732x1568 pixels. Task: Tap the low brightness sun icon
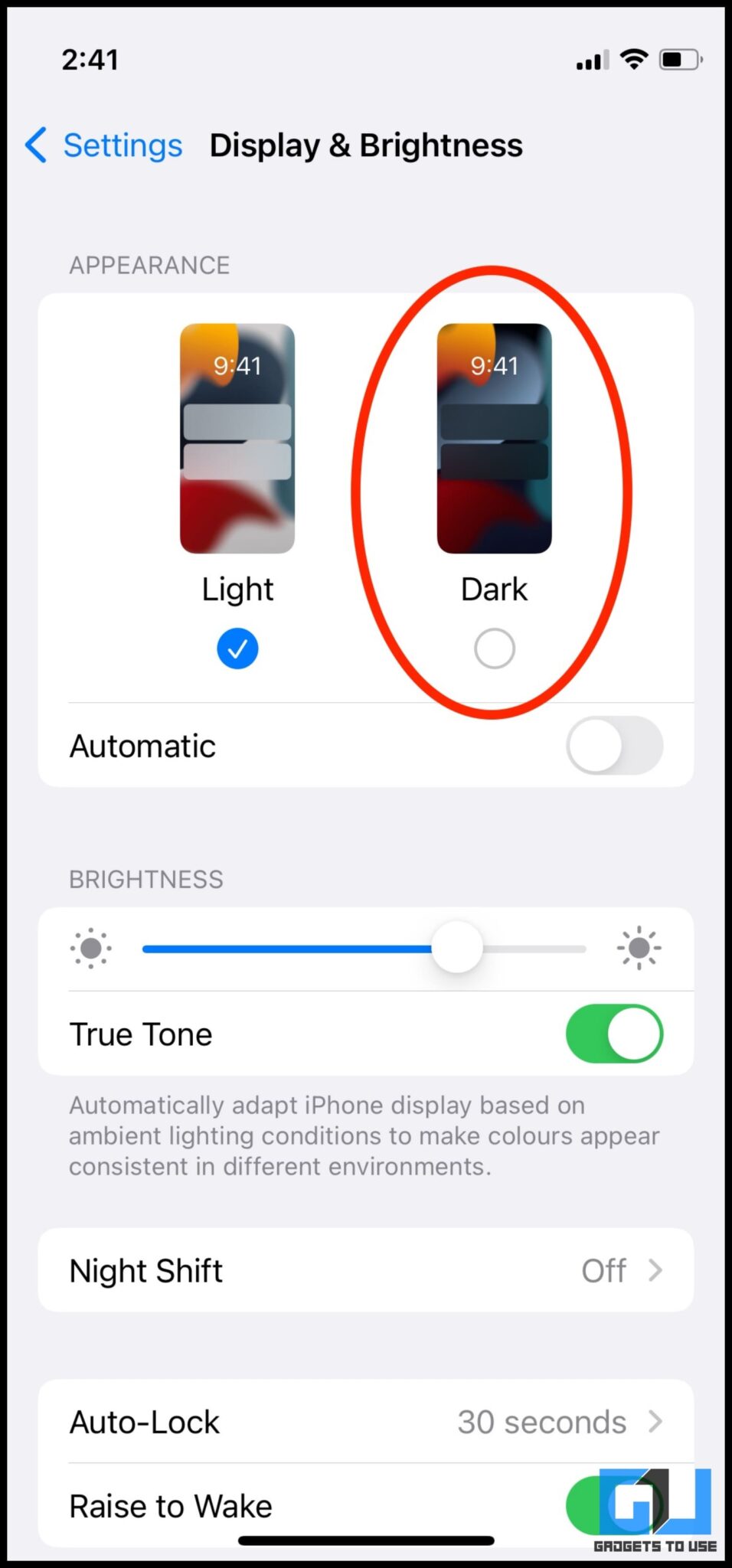click(90, 949)
